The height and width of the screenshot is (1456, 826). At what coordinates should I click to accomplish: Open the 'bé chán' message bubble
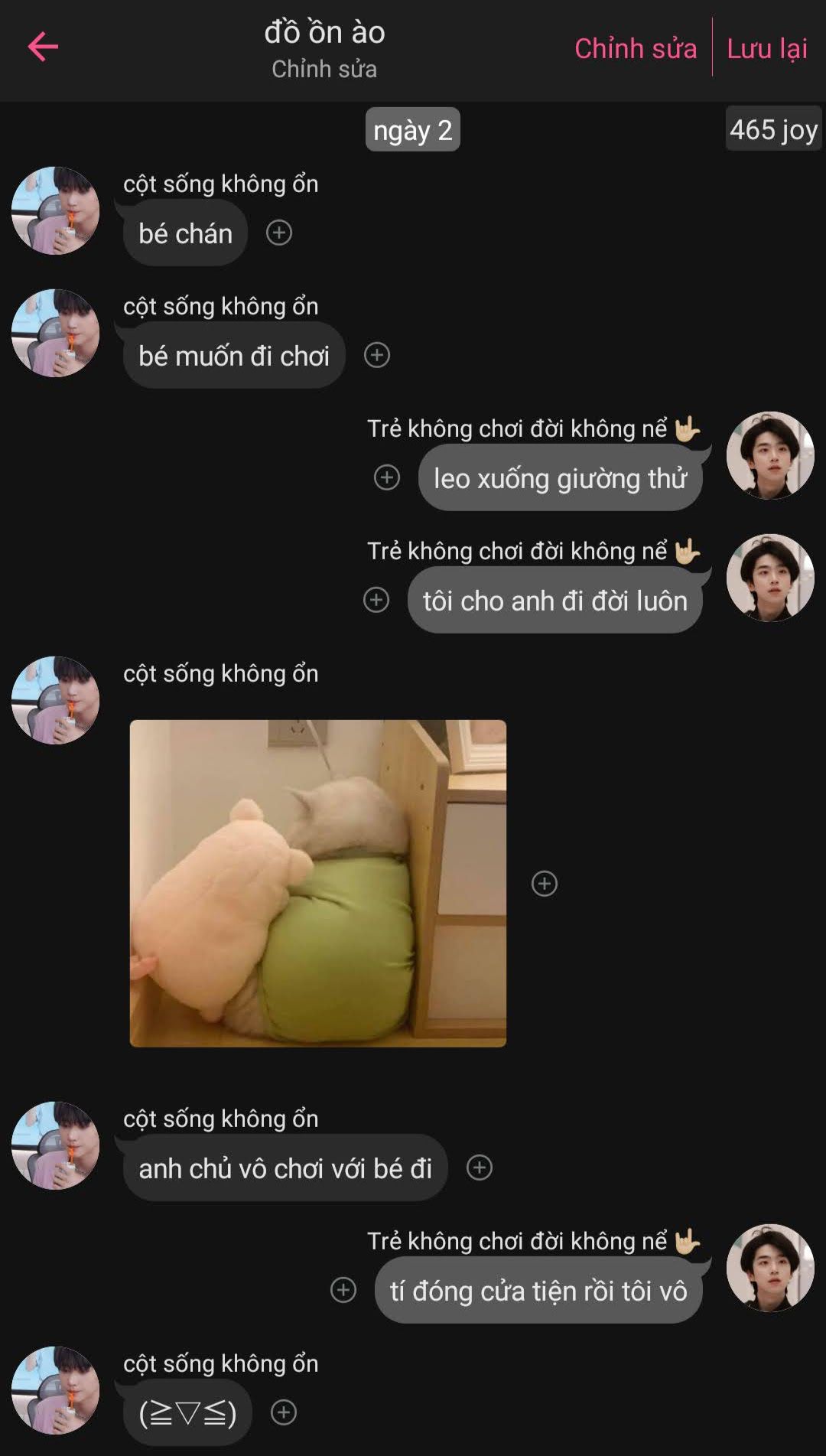point(185,233)
